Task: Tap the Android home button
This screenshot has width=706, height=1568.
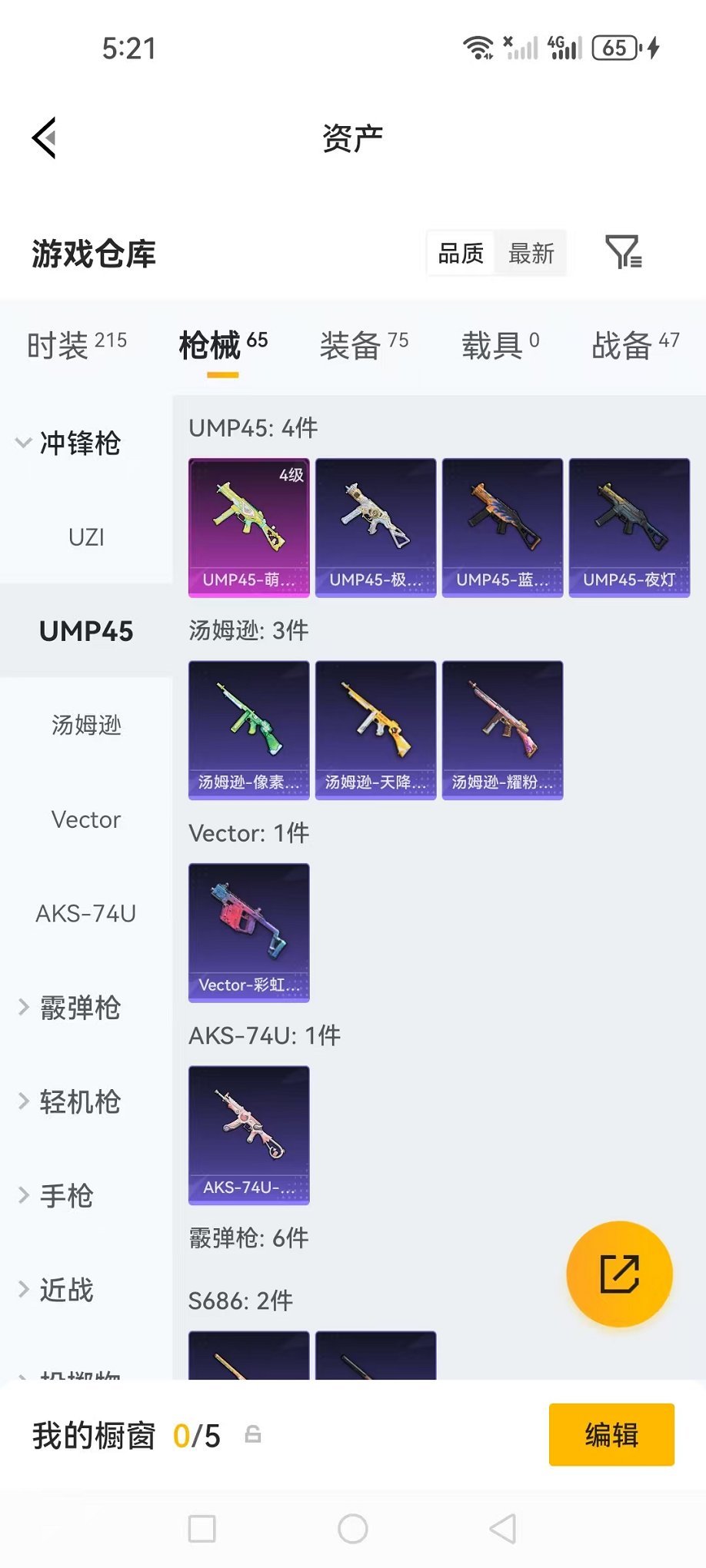Action: 352,1530
